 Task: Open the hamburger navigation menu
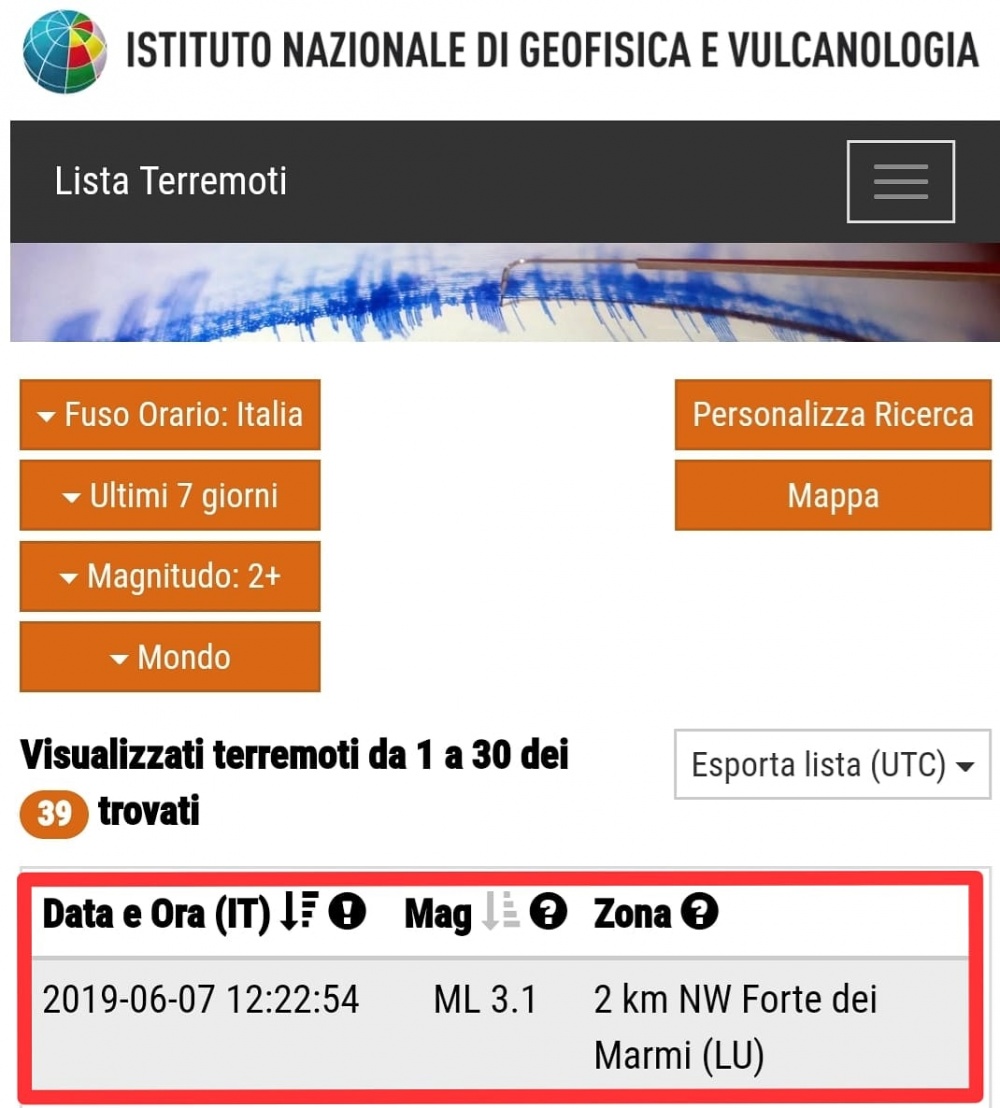(900, 181)
